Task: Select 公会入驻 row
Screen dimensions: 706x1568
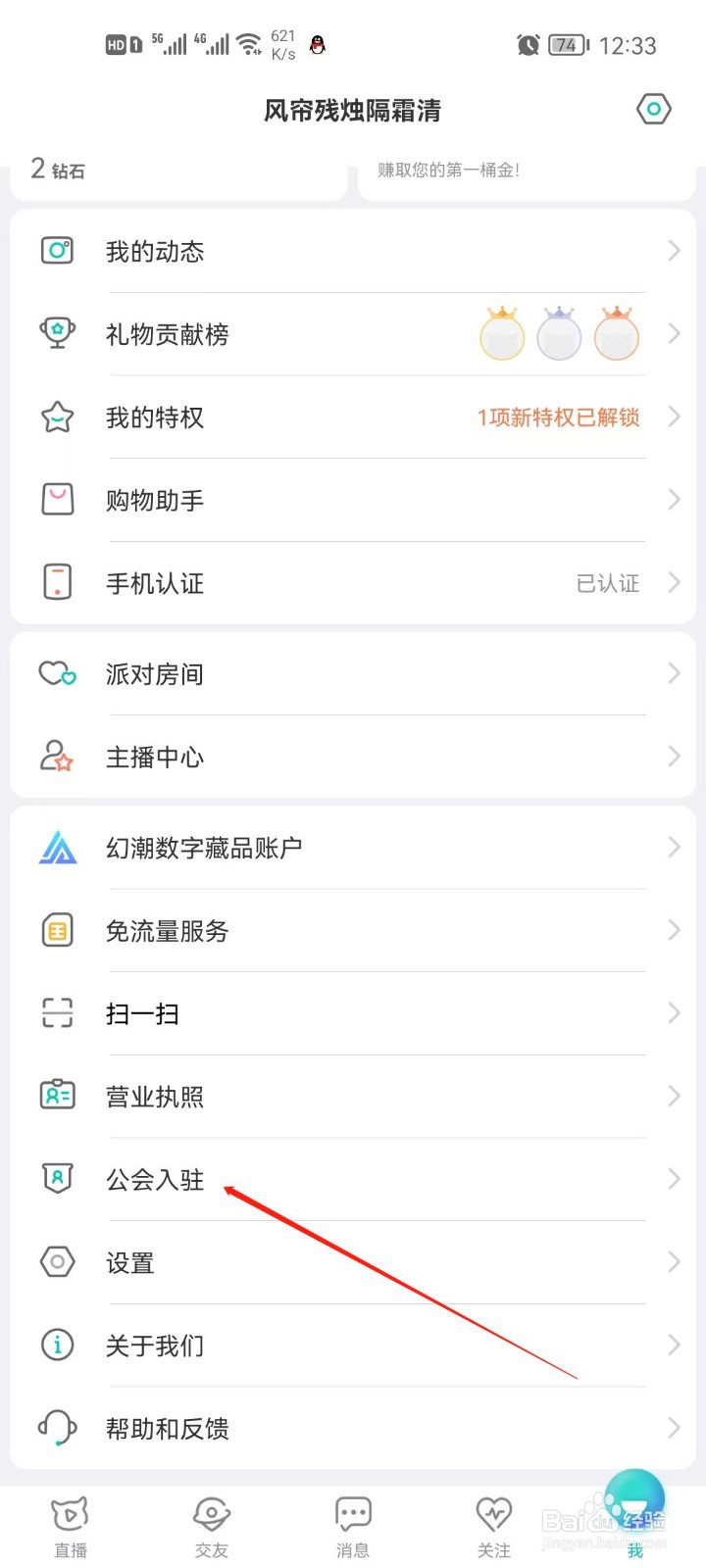Action: pyautogui.click(x=353, y=1179)
